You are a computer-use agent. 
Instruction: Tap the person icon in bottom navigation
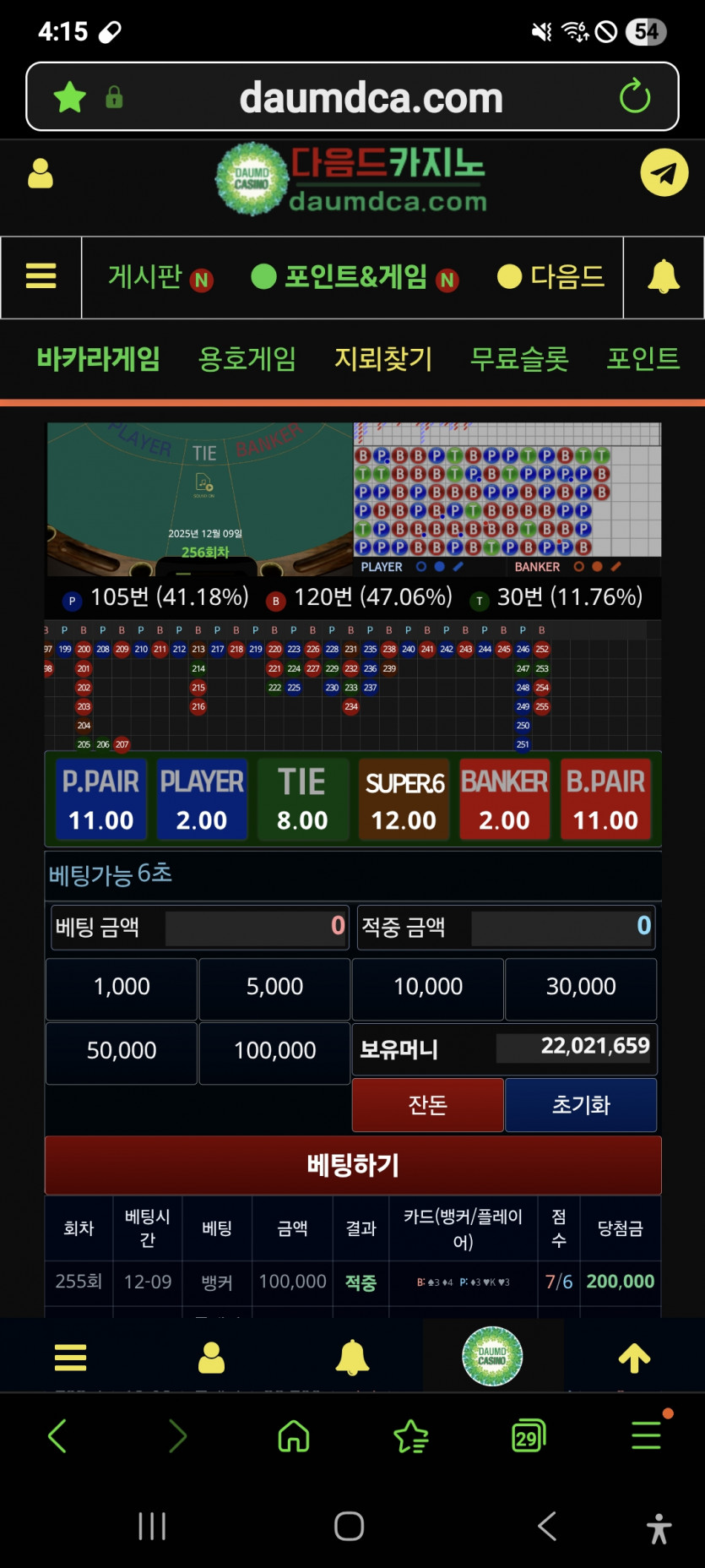point(211,1356)
